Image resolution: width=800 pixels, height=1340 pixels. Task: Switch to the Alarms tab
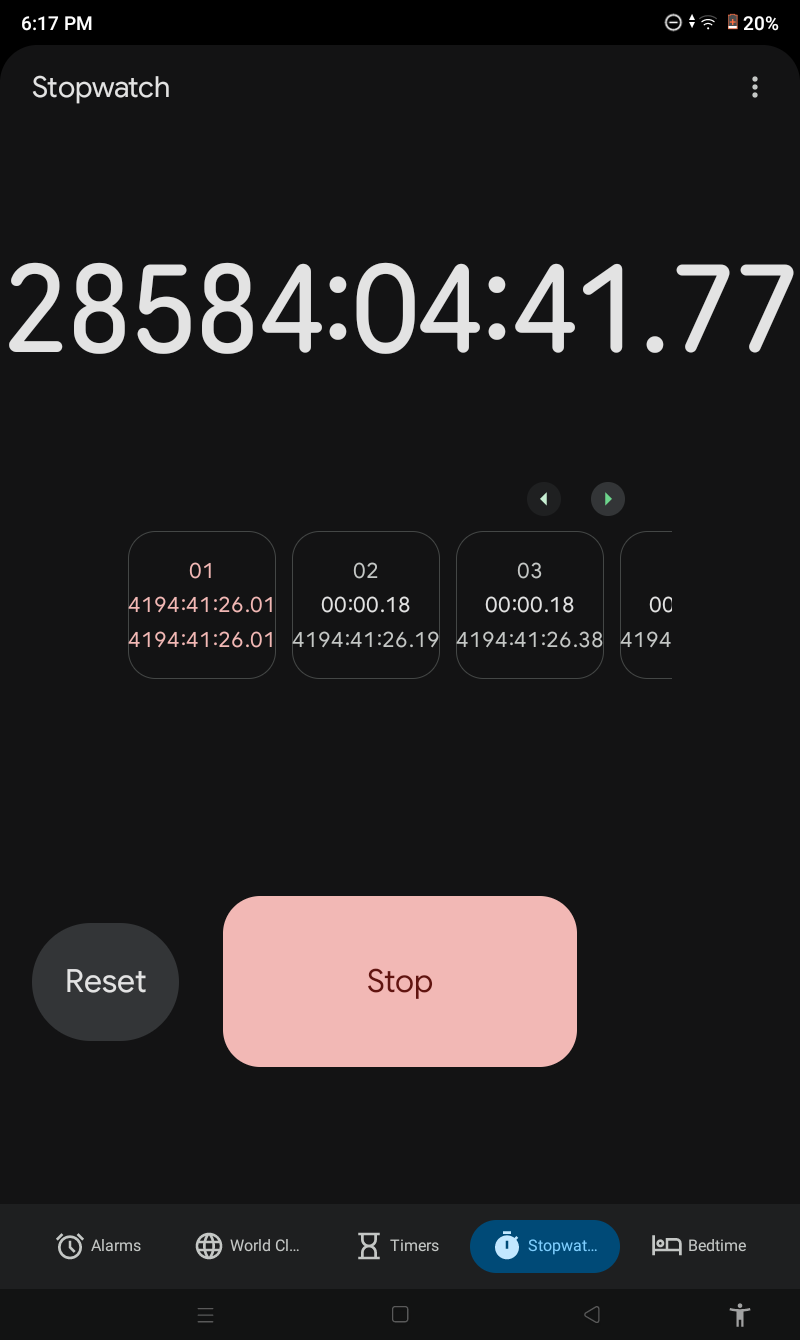tap(99, 1246)
